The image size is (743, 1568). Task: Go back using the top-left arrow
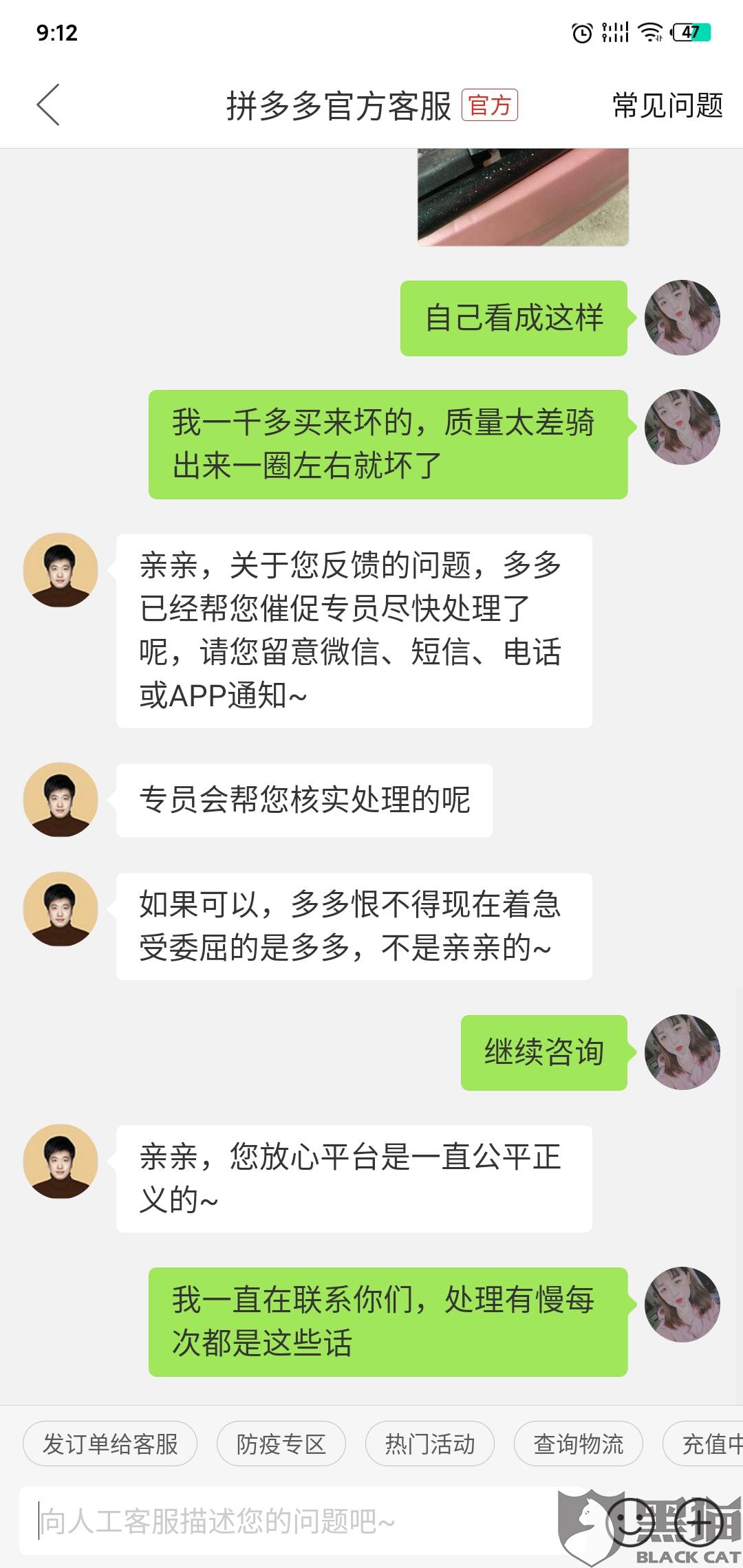click(x=48, y=105)
